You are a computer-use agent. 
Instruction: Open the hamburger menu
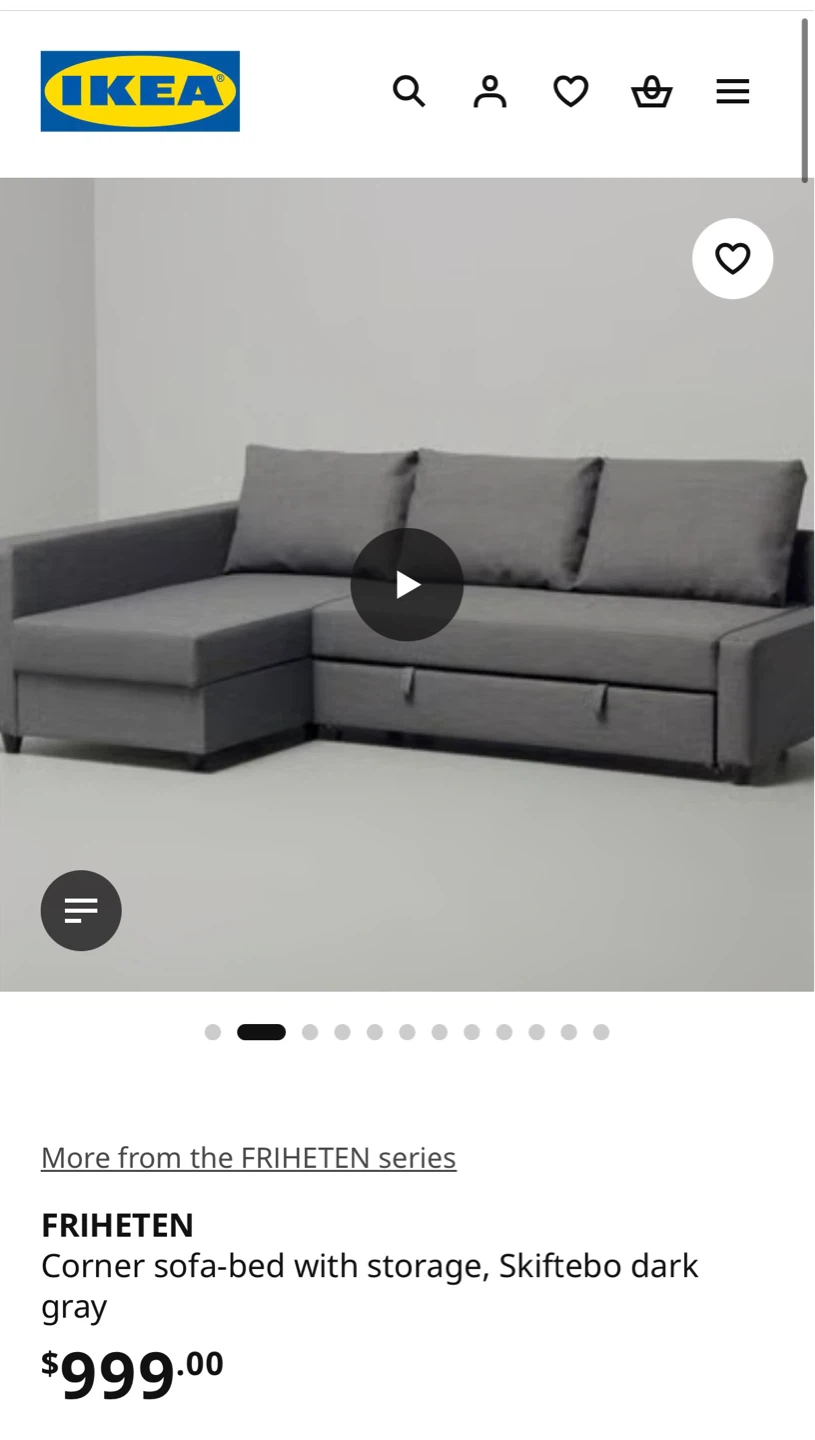click(x=733, y=91)
